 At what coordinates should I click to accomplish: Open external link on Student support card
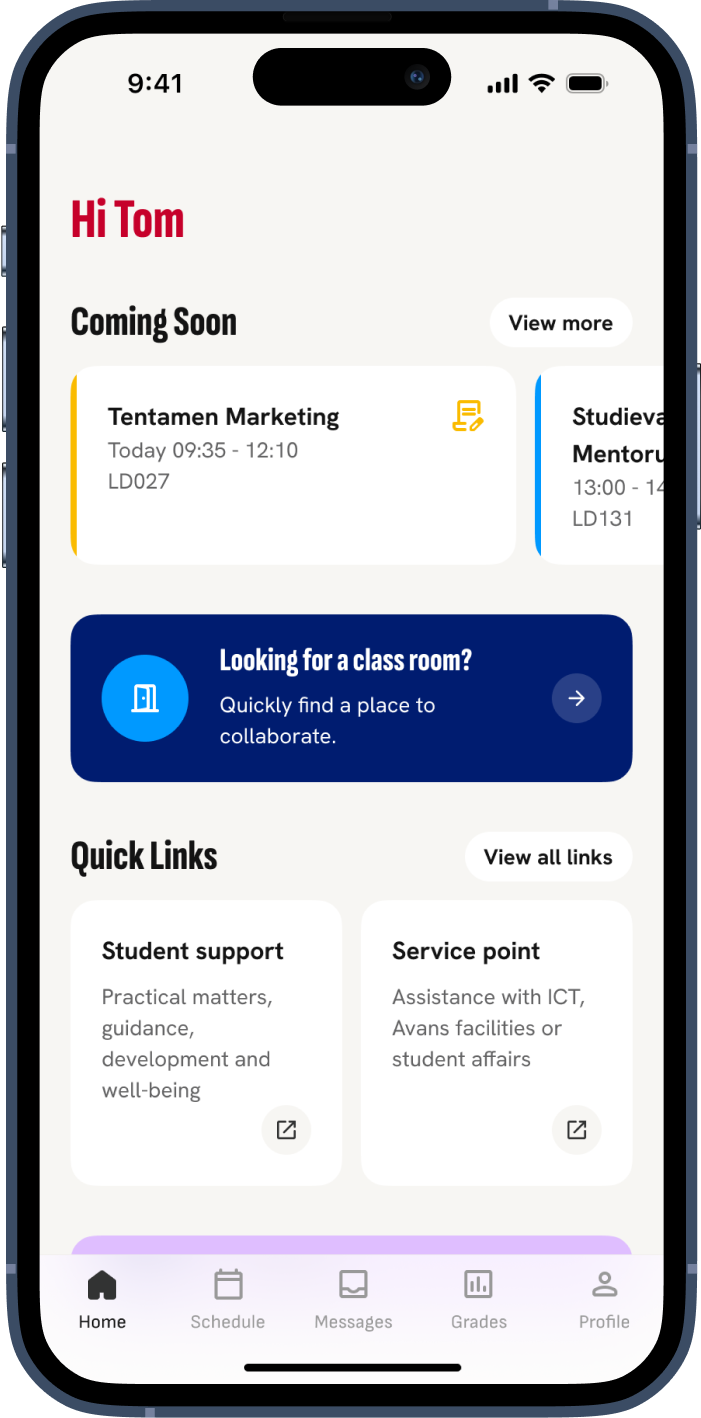click(286, 1130)
